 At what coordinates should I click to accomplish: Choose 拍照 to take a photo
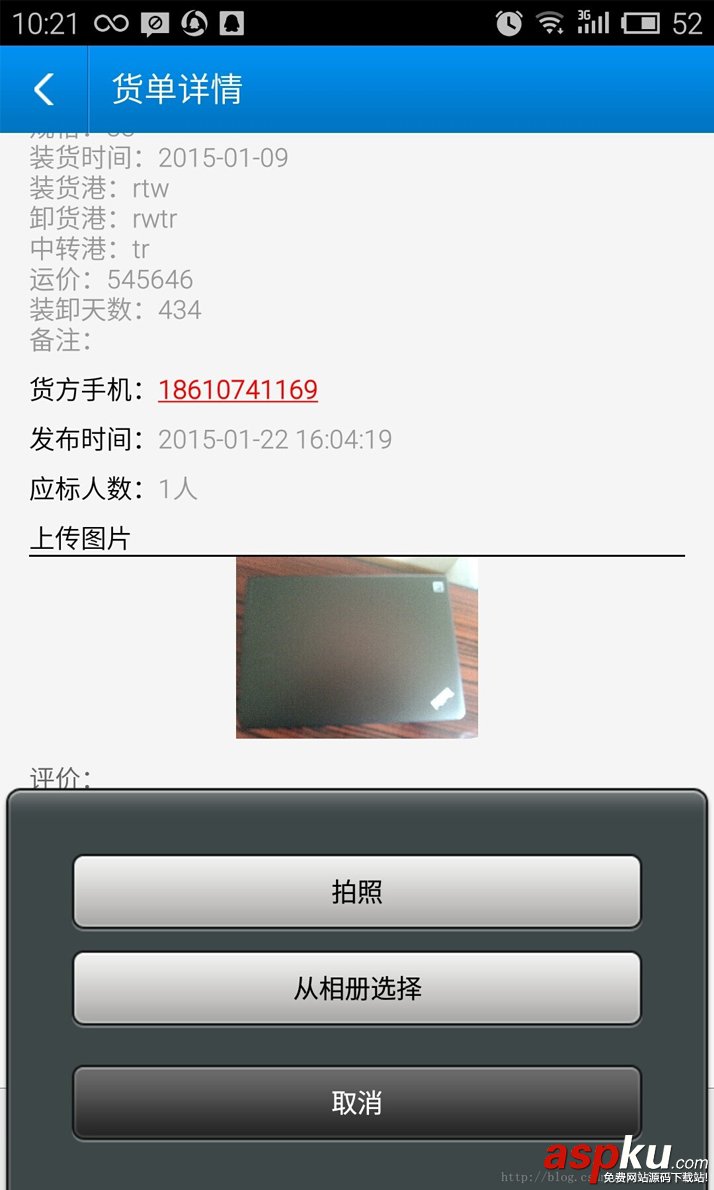pyautogui.click(x=357, y=892)
